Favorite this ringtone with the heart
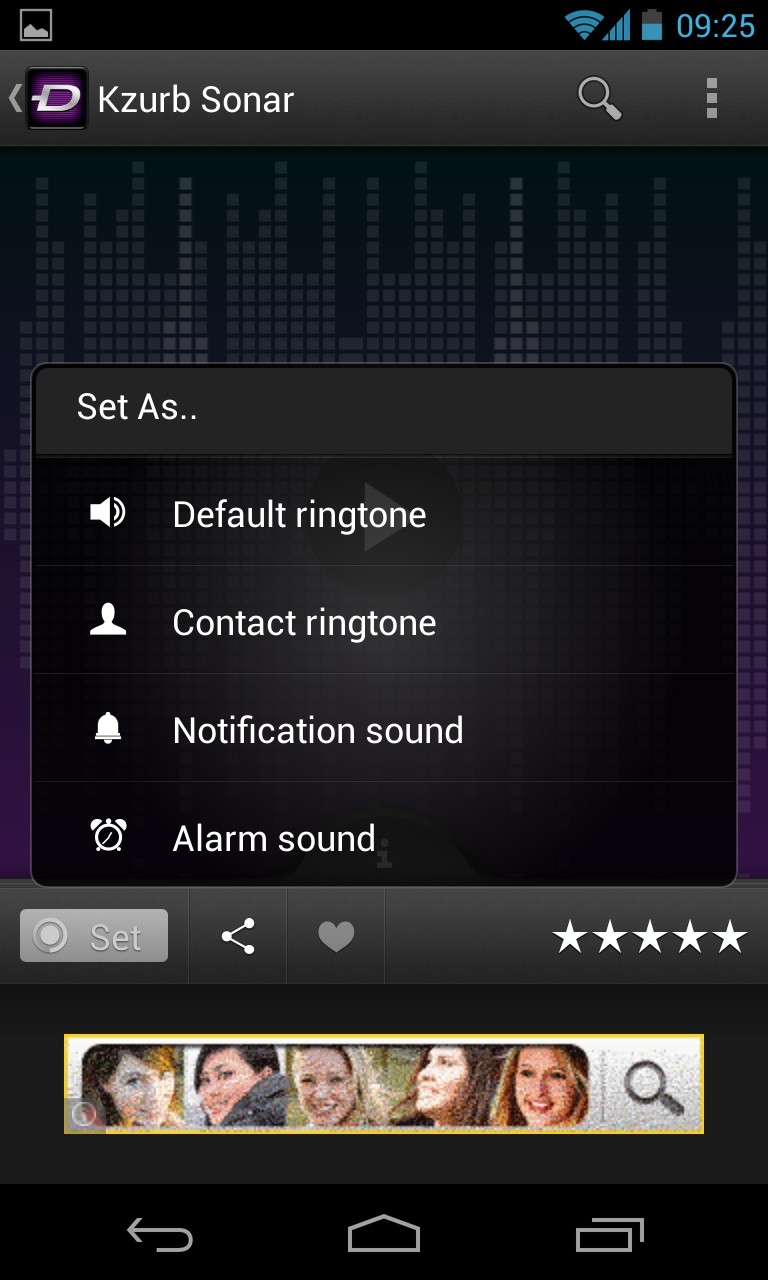Screen dimensions: 768x1280 point(336,936)
